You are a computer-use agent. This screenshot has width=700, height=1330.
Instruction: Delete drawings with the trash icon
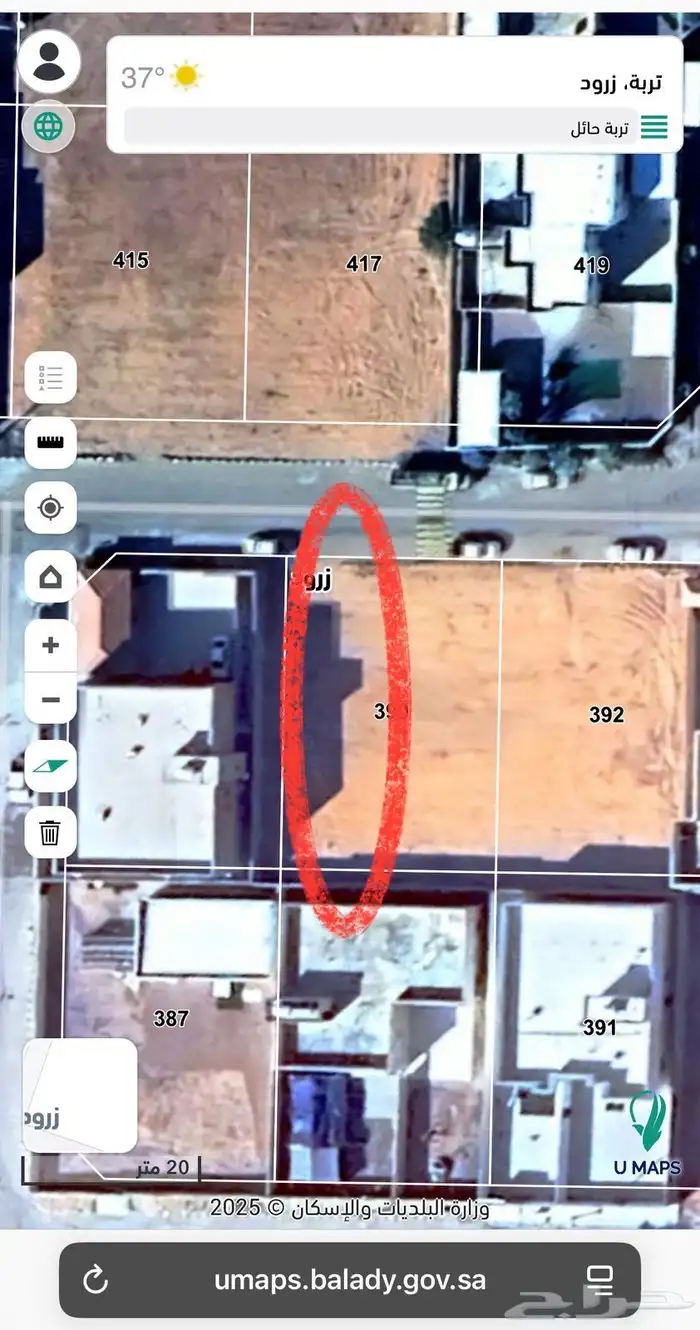point(51,832)
